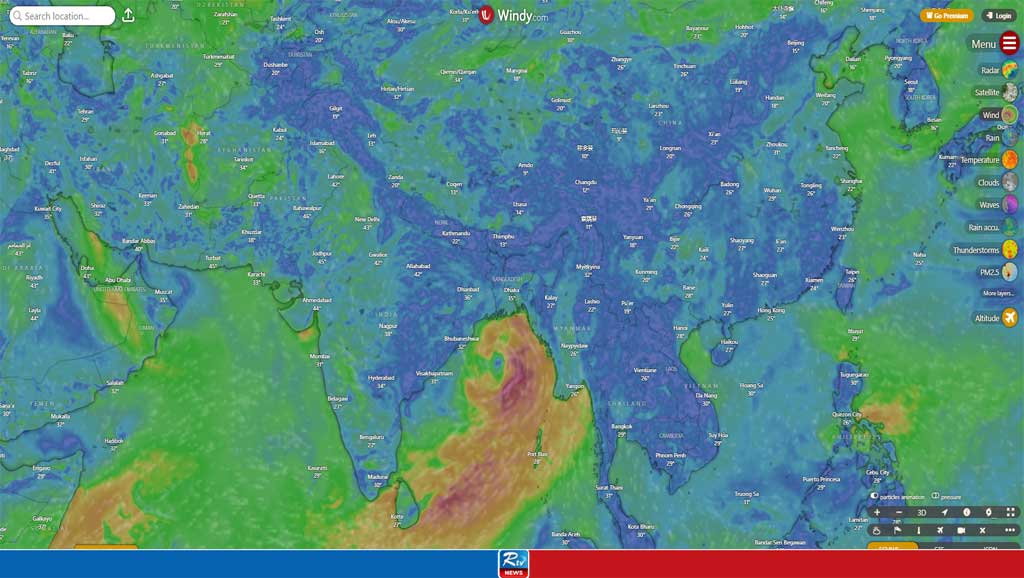Image resolution: width=1024 pixels, height=578 pixels.
Task: Open the Menu hamburger button
Action: click(x=1009, y=44)
